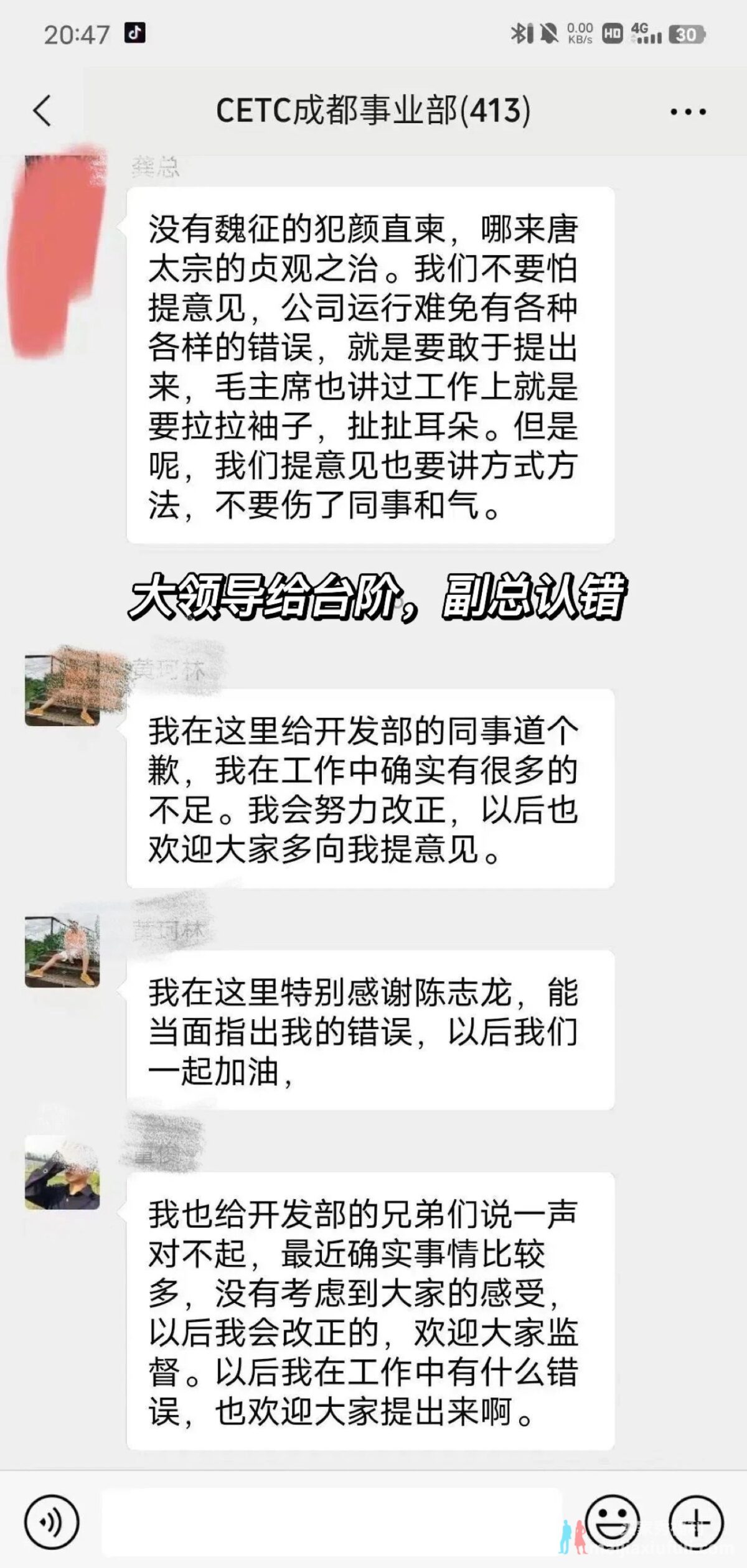This screenshot has height=1568, width=747.
Task: Open avatar of sender addressing 开发部的兄弟们
Action: 62,1172
